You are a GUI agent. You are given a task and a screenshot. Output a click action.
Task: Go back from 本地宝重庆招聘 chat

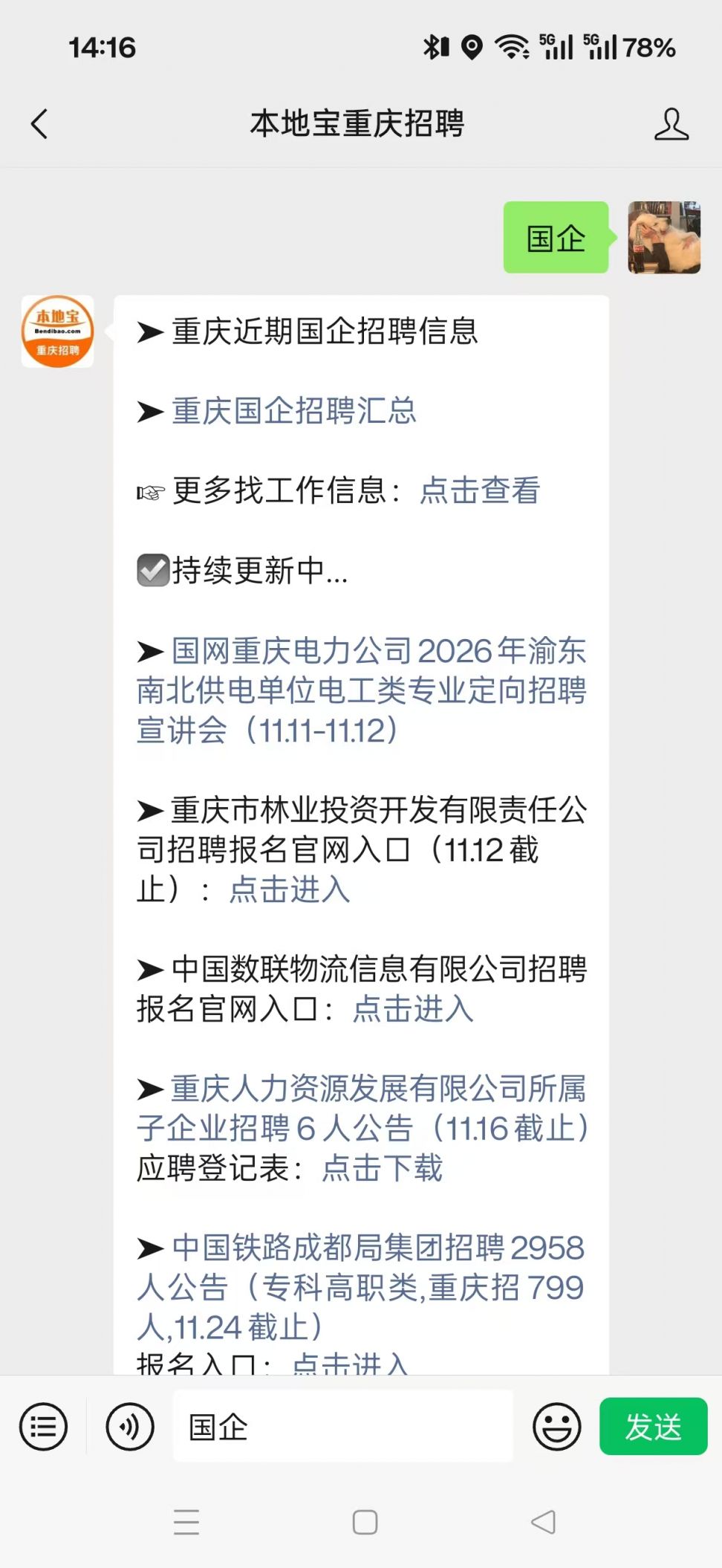point(40,124)
